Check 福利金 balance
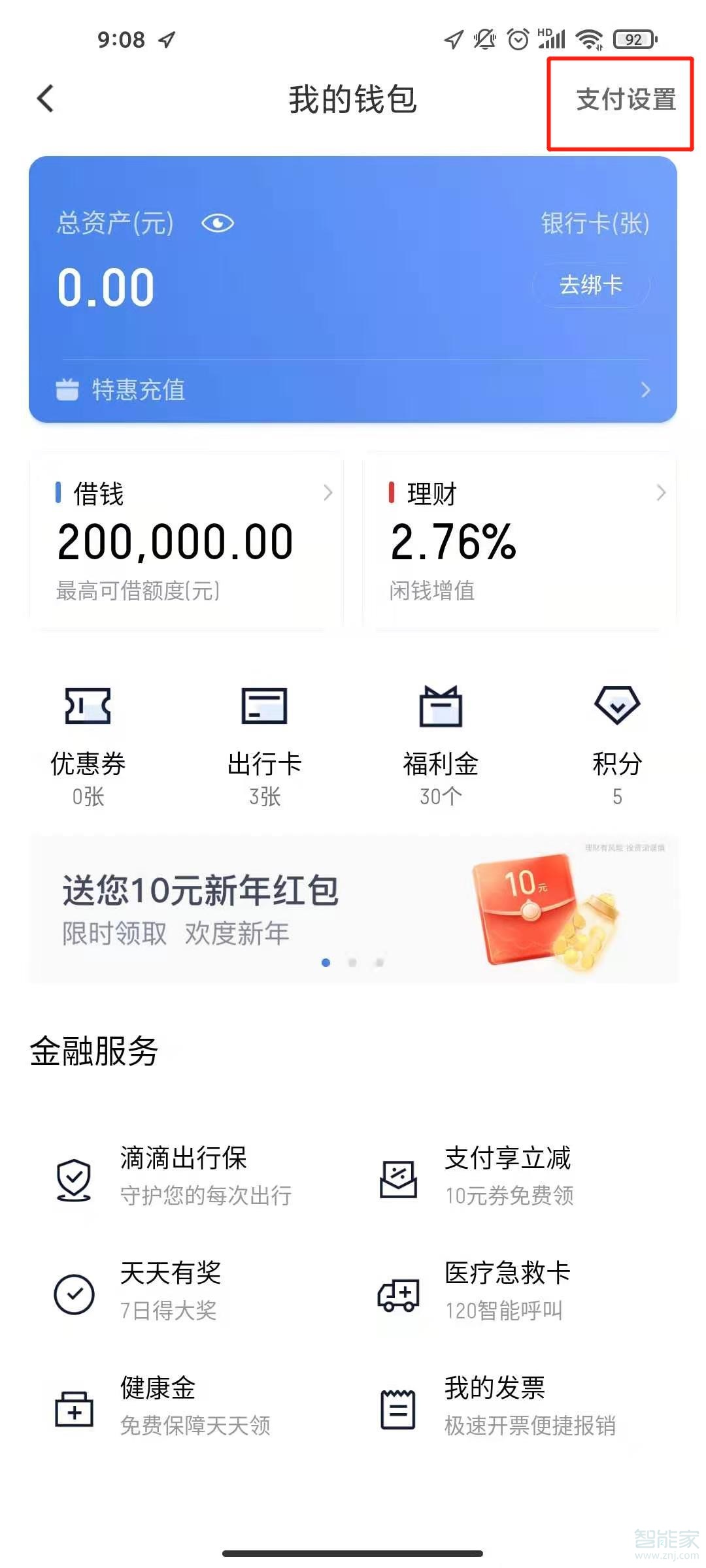The image size is (706, 1568). pos(441,745)
